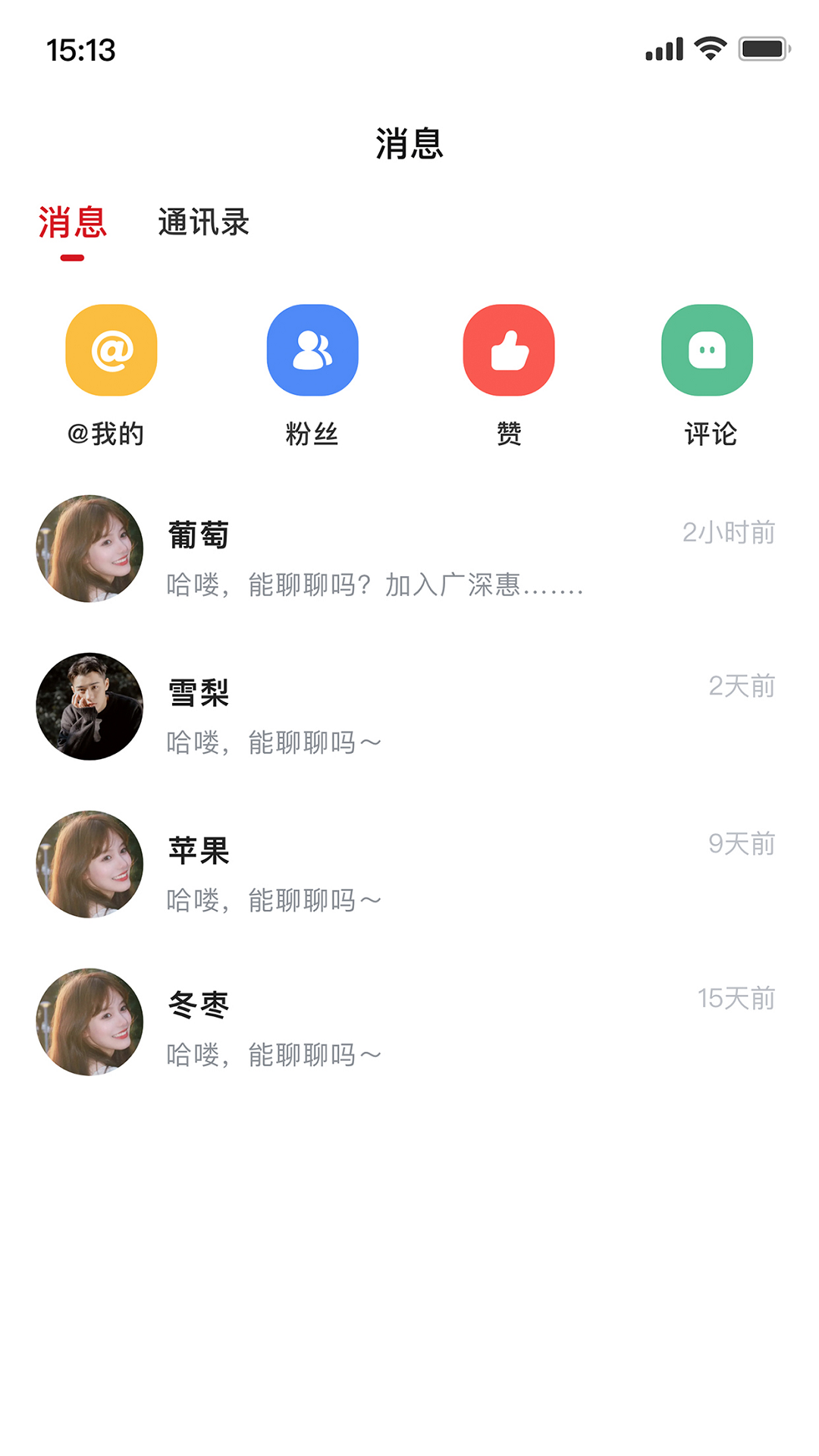Tap 雪梨's profile picture
The width and height of the screenshot is (819, 1456).
[89, 707]
